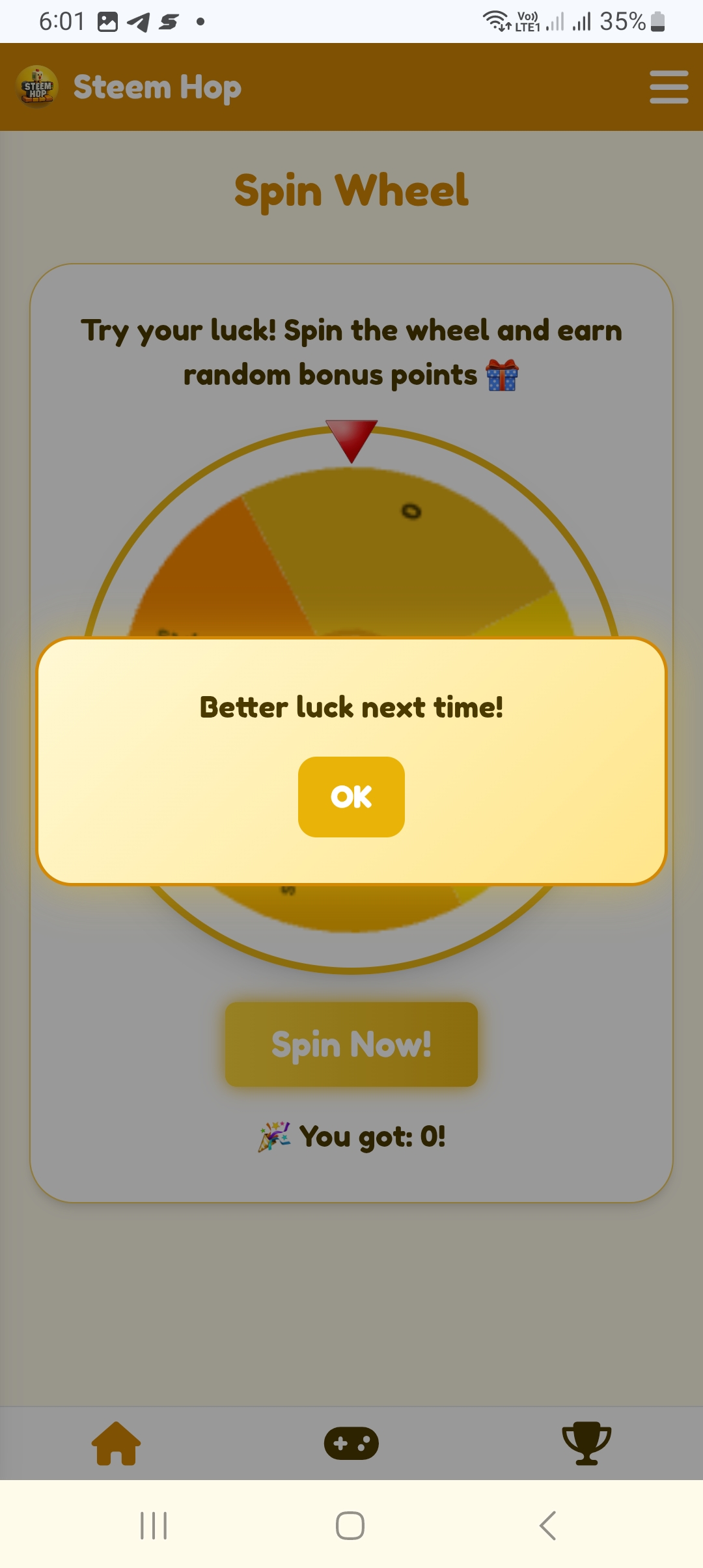703x1568 pixels.
Task: Go to the home tab
Action: point(117,1443)
